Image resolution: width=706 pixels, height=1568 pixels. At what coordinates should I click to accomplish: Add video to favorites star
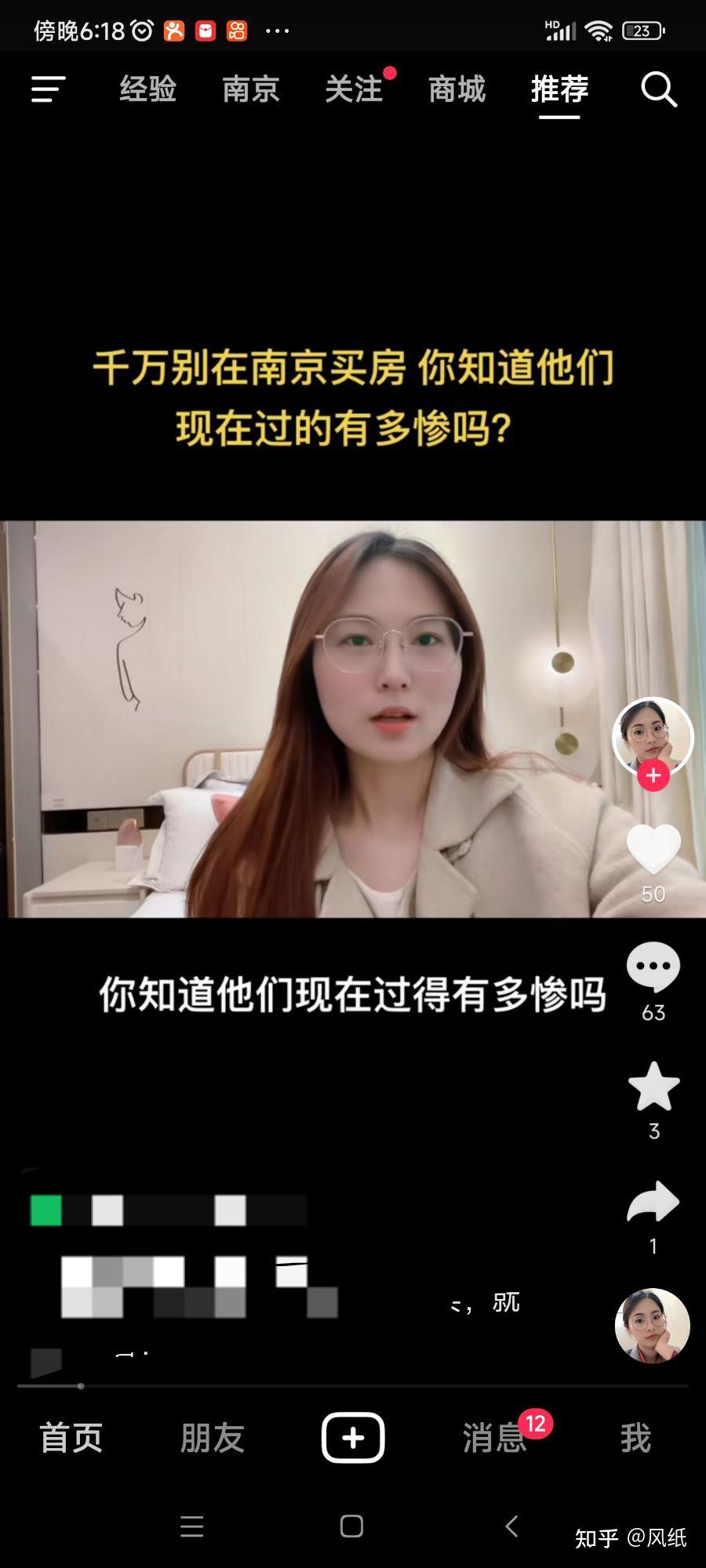pos(653,1087)
